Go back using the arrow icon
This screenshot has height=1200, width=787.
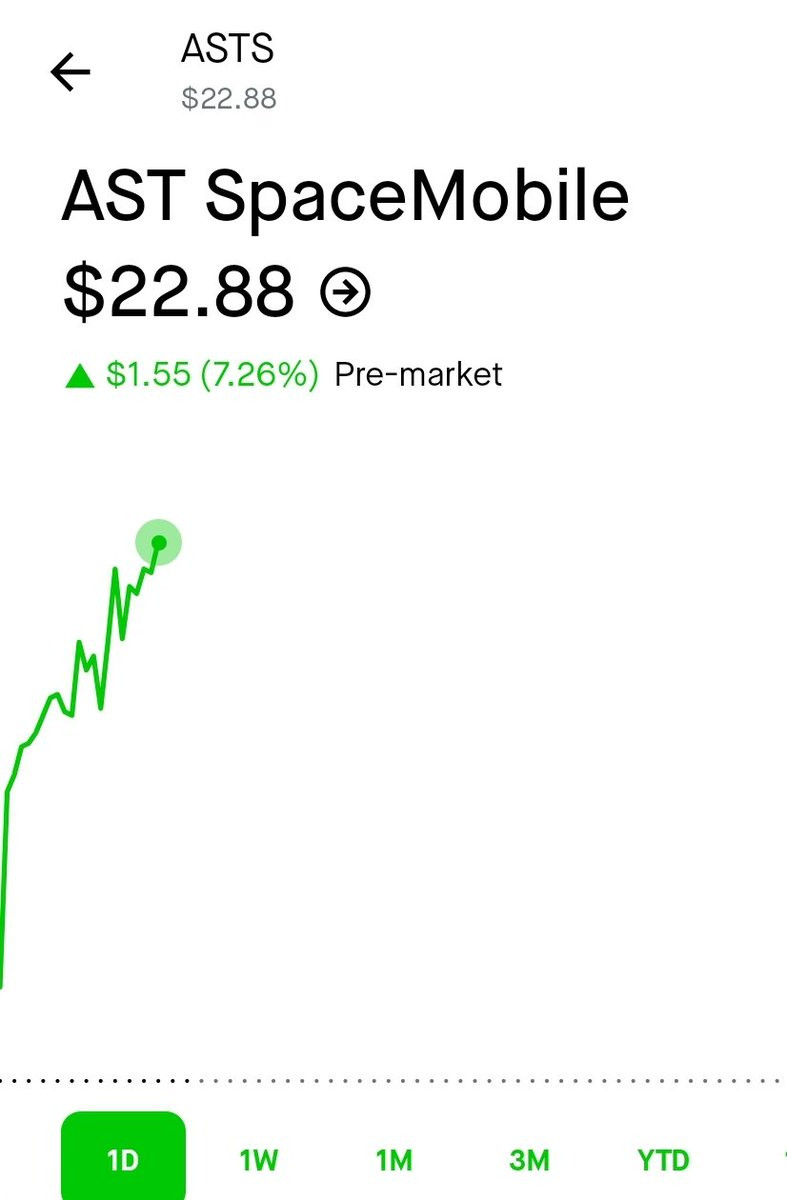point(70,72)
